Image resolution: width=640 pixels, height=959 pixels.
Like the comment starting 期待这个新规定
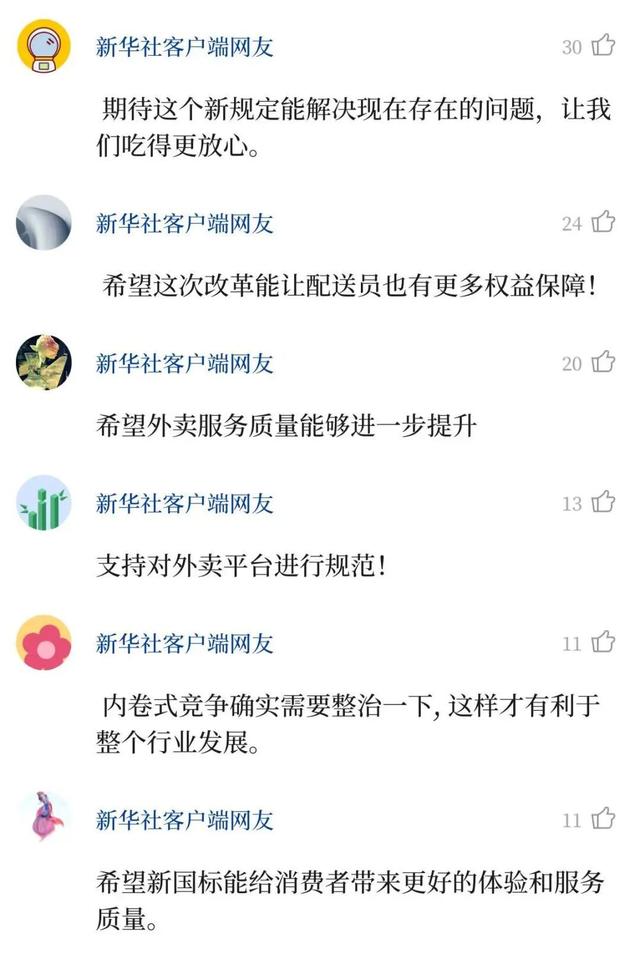click(x=603, y=45)
